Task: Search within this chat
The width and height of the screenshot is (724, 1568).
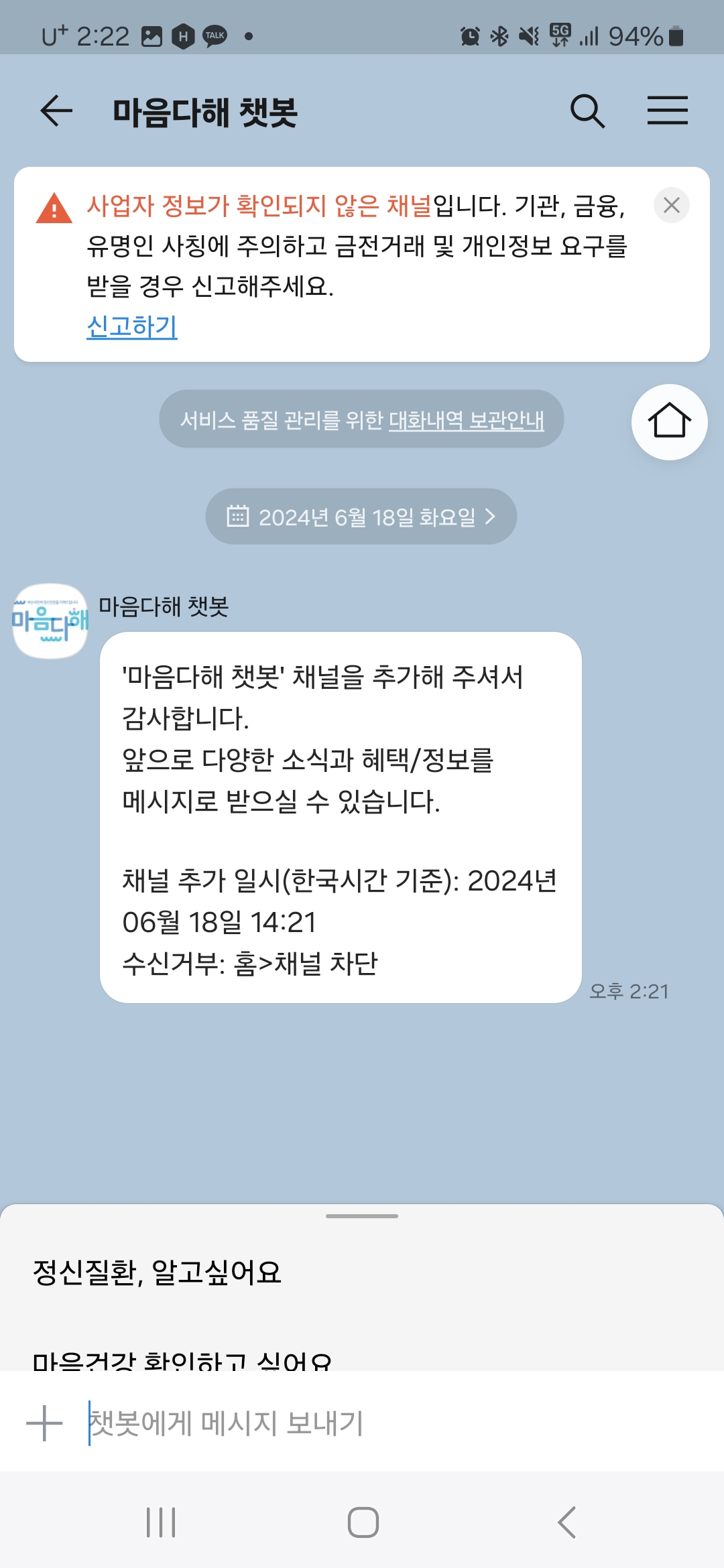Action: pyautogui.click(x=587, y=111)
